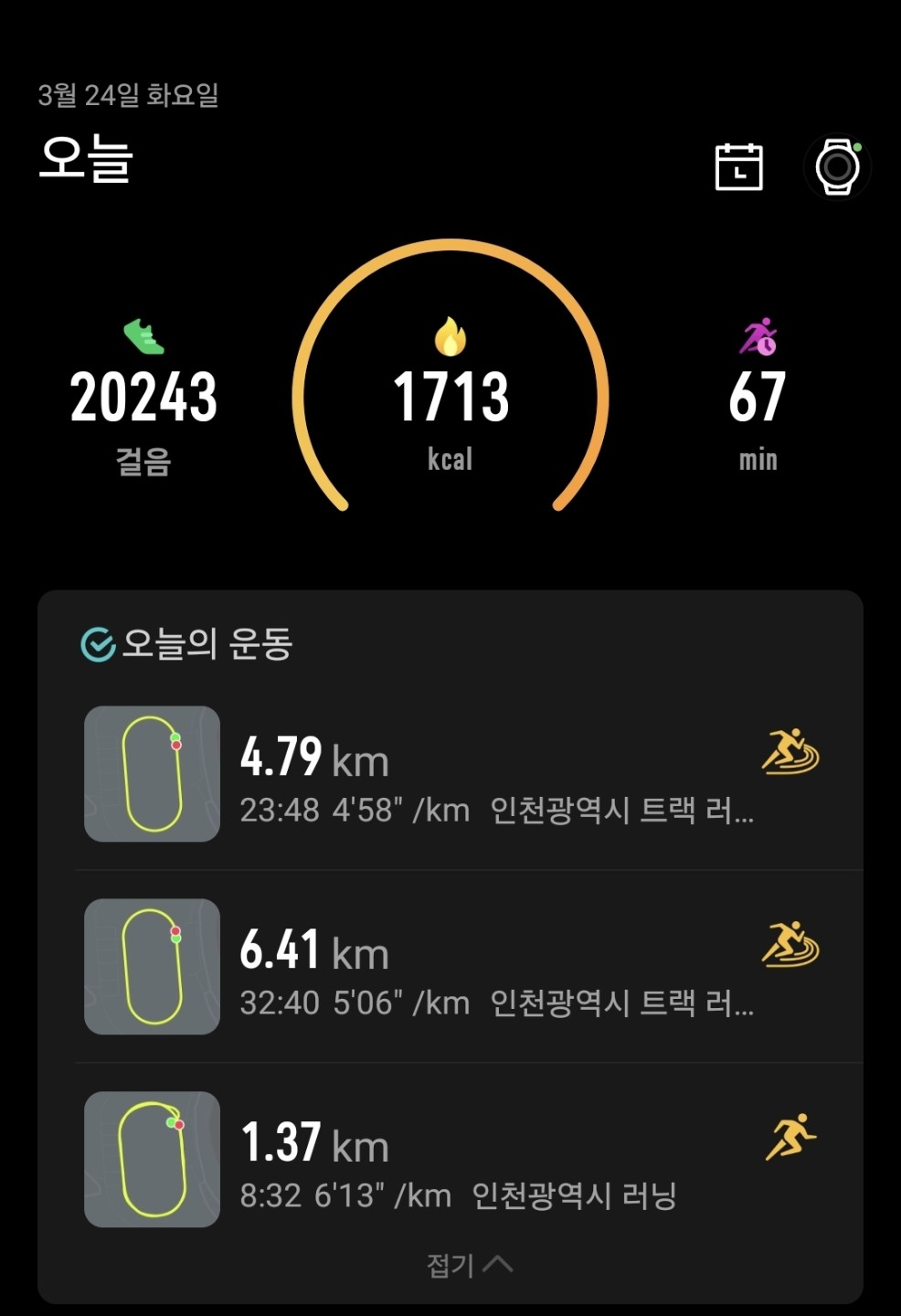901x1316 pixels.
Task: Open the connected watch device icon
Action: 837,167
